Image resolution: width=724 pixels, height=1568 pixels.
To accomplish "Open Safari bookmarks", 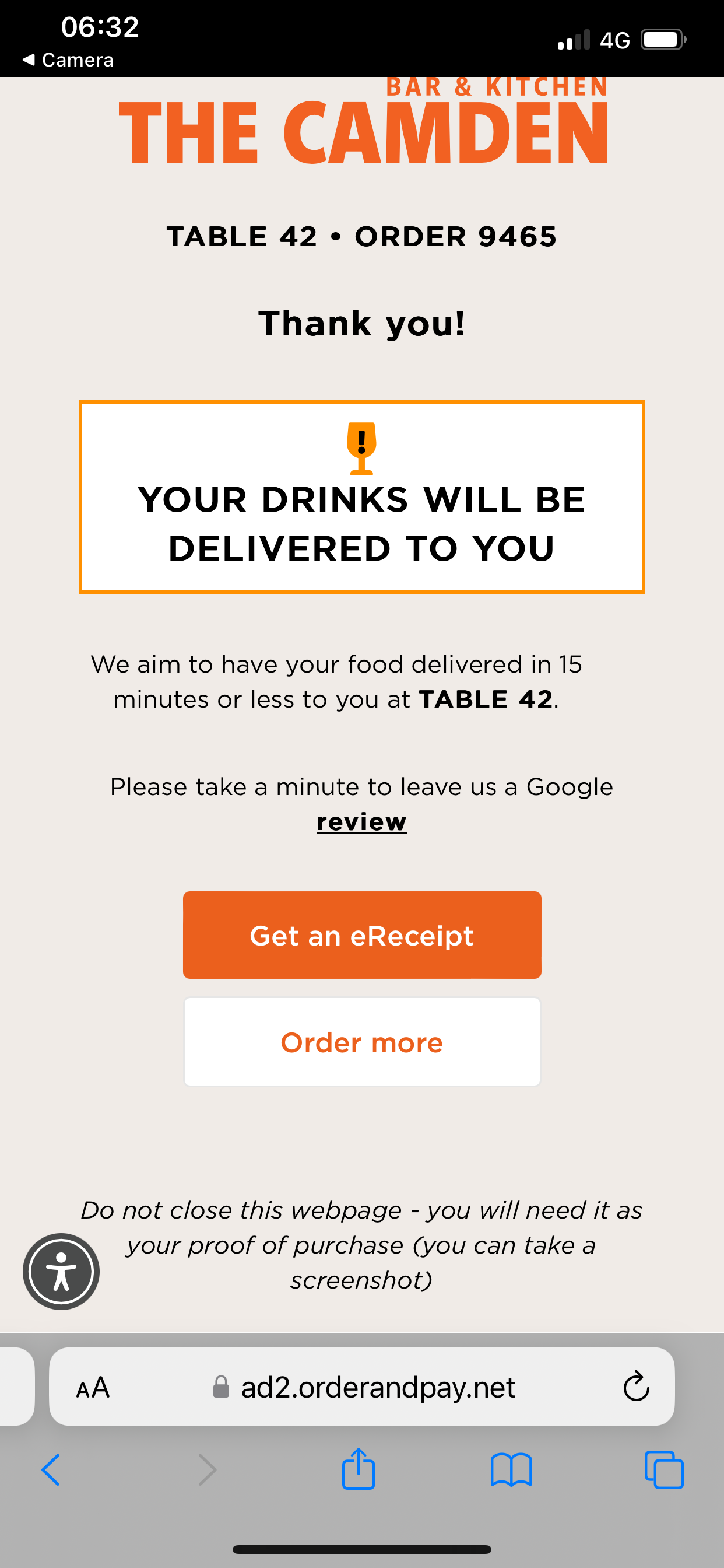I will [x=511, y=1471].
